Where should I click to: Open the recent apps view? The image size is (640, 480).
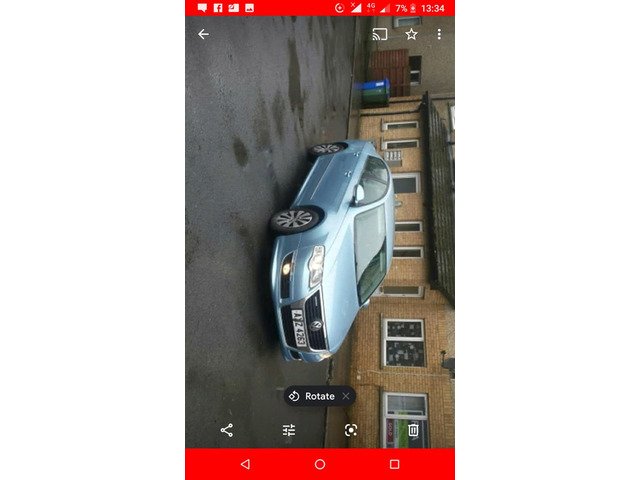394,464
